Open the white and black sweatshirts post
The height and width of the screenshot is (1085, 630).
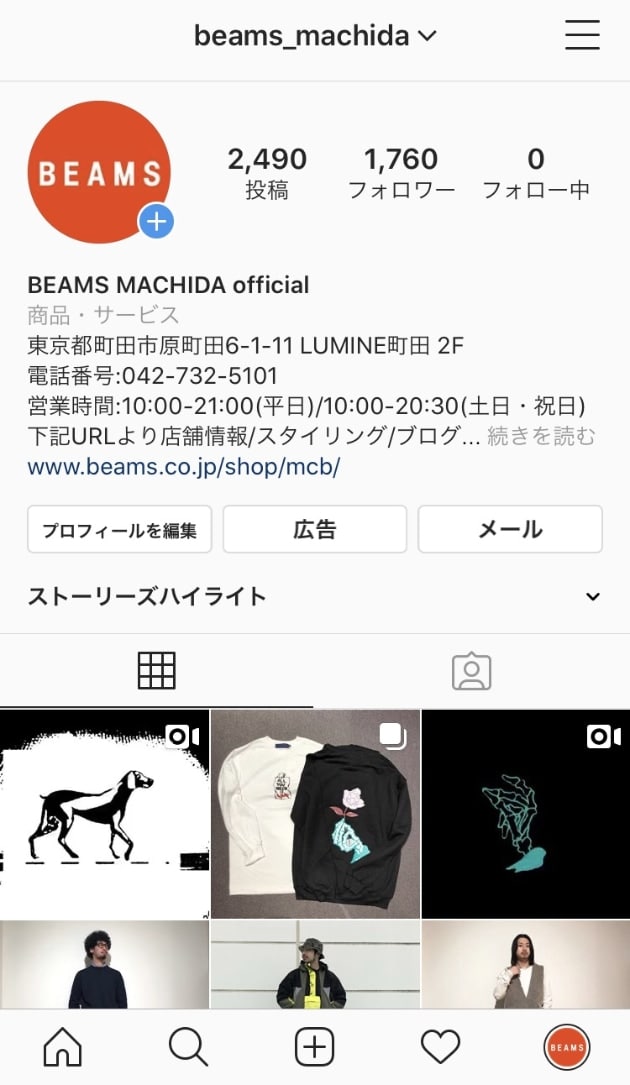click(315, 814)
